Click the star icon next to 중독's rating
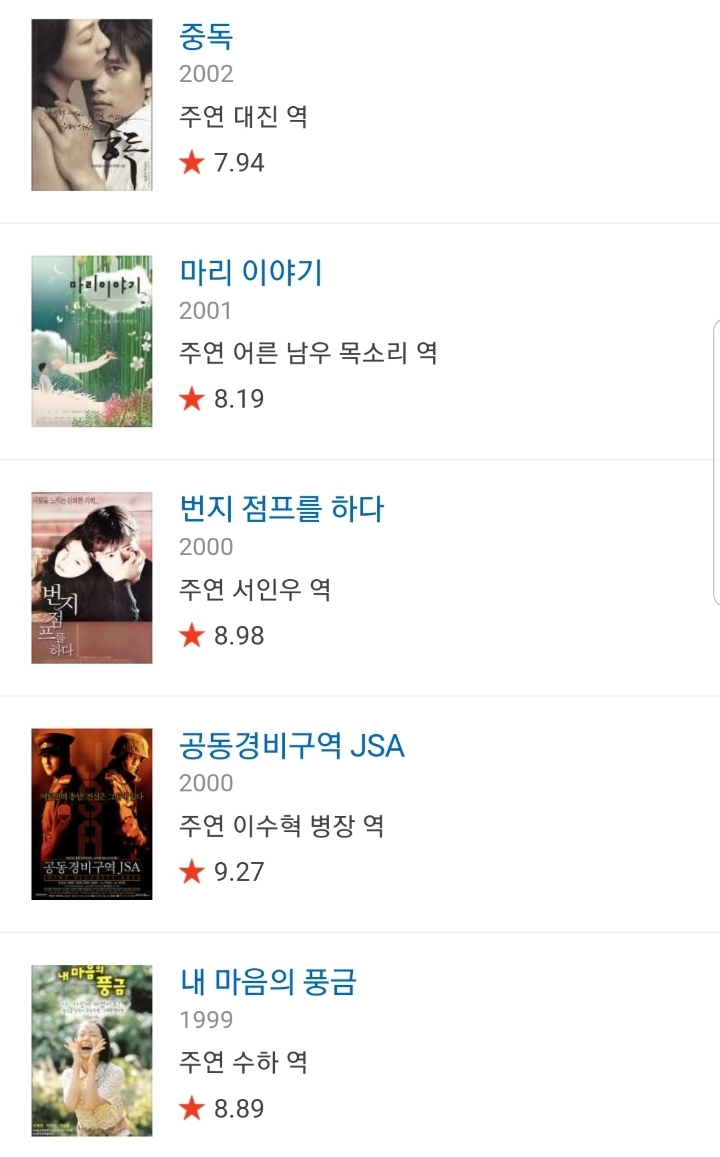Image resolution: width=720 pixels, height=1157 pixels. (188, 160)
